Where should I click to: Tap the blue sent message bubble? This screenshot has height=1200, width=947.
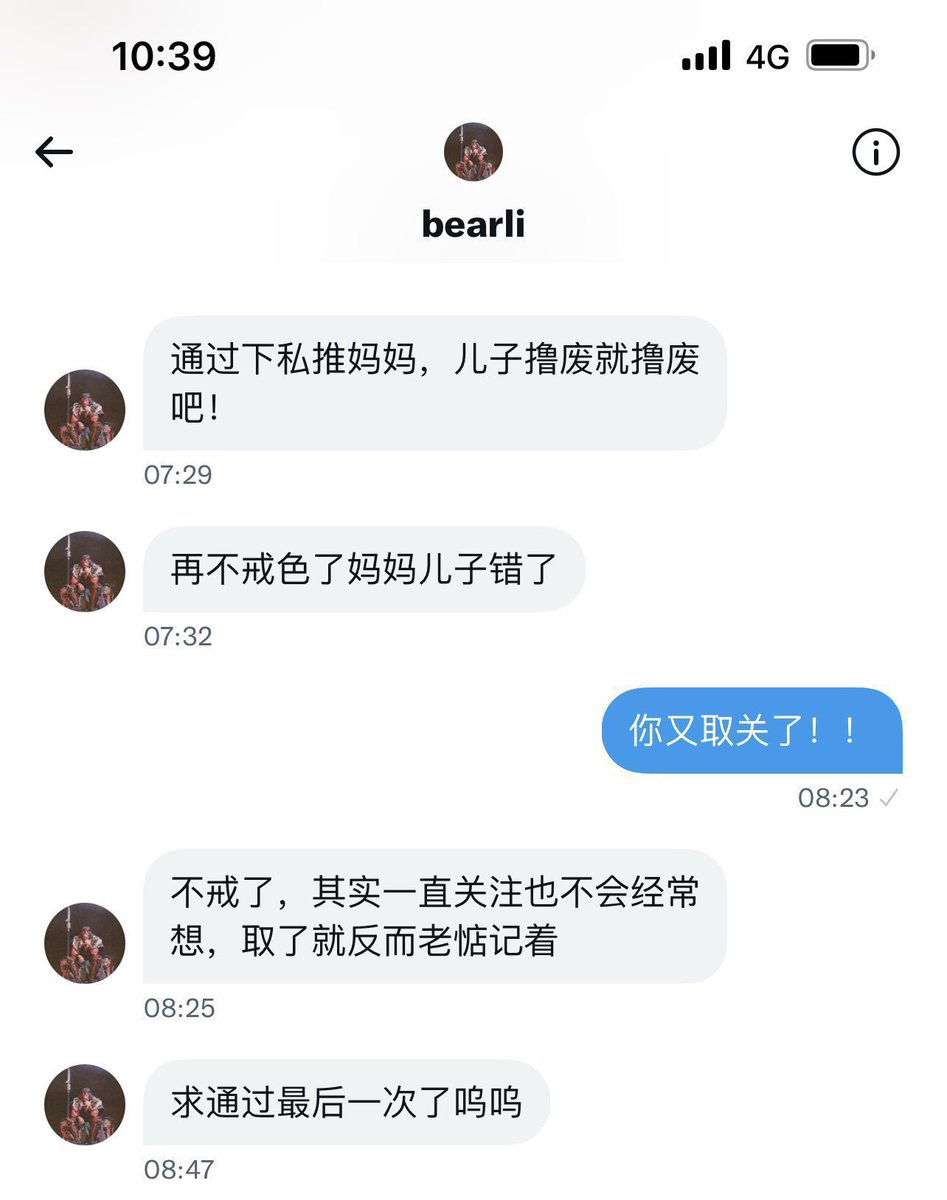pyautogui.click(x=751, y=732)
